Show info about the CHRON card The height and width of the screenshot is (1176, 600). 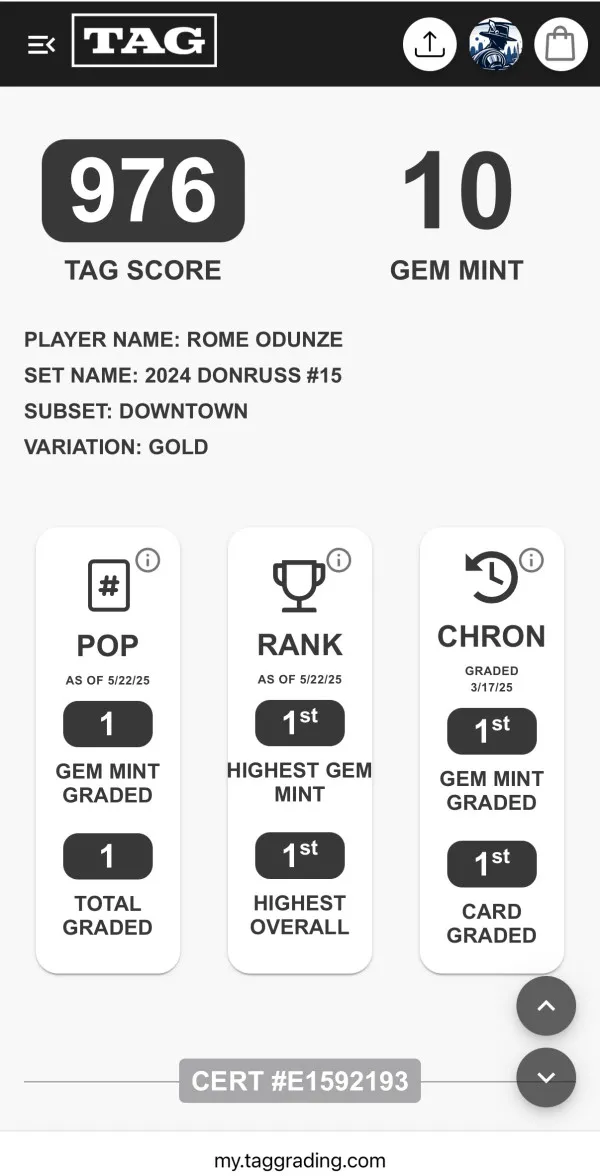[x=531, y=560]
